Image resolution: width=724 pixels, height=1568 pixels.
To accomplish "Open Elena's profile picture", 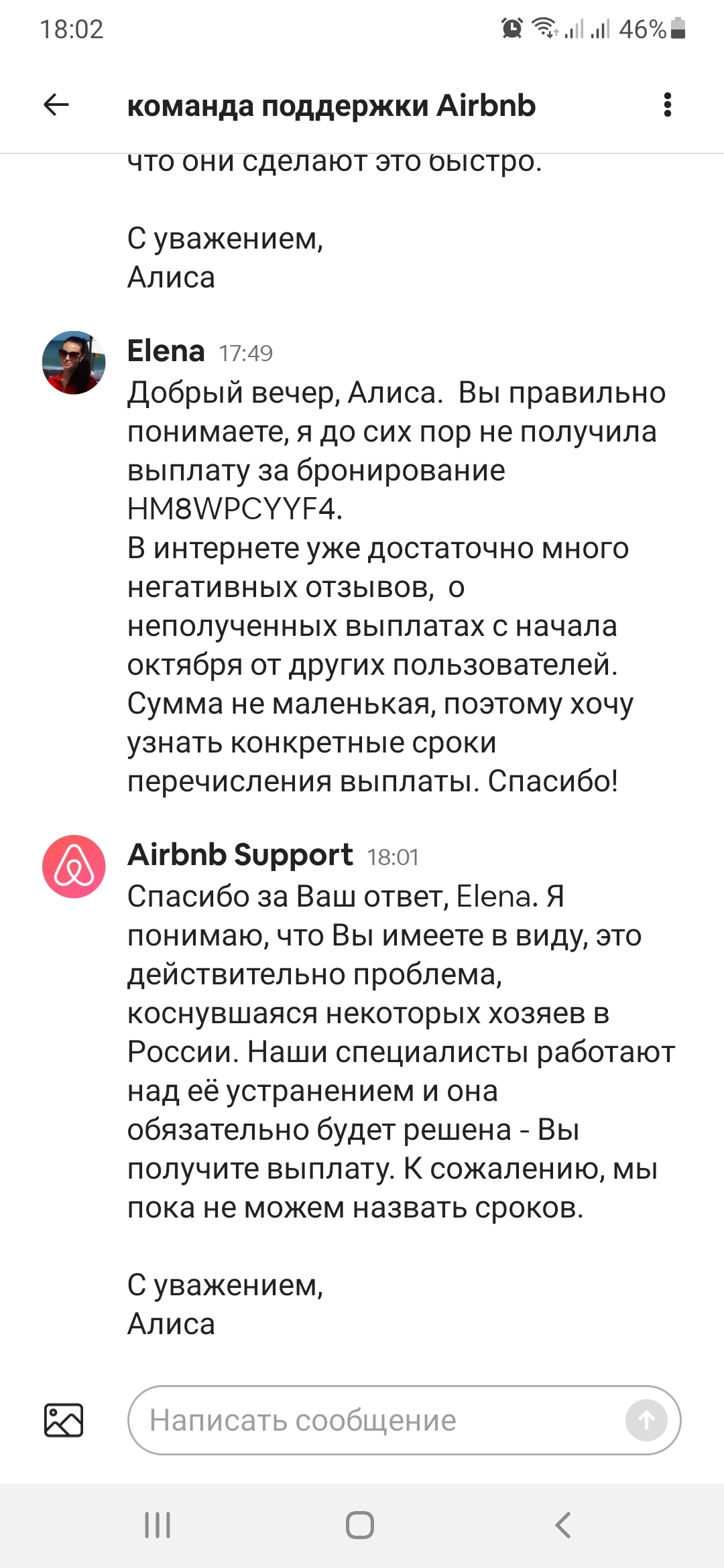I will 74,363.
